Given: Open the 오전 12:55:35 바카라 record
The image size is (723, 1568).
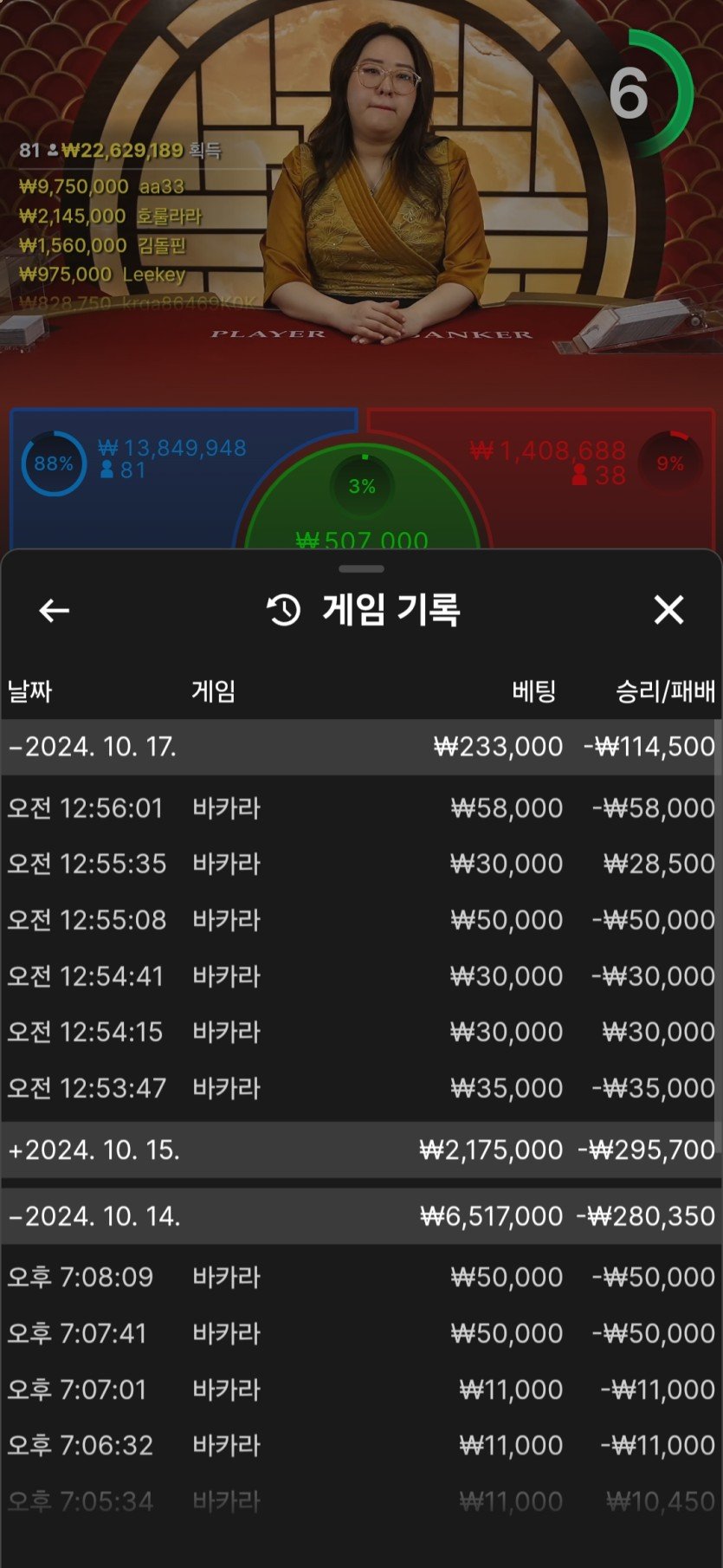Looking at the screenshot, I should click(x=360, y=864).
